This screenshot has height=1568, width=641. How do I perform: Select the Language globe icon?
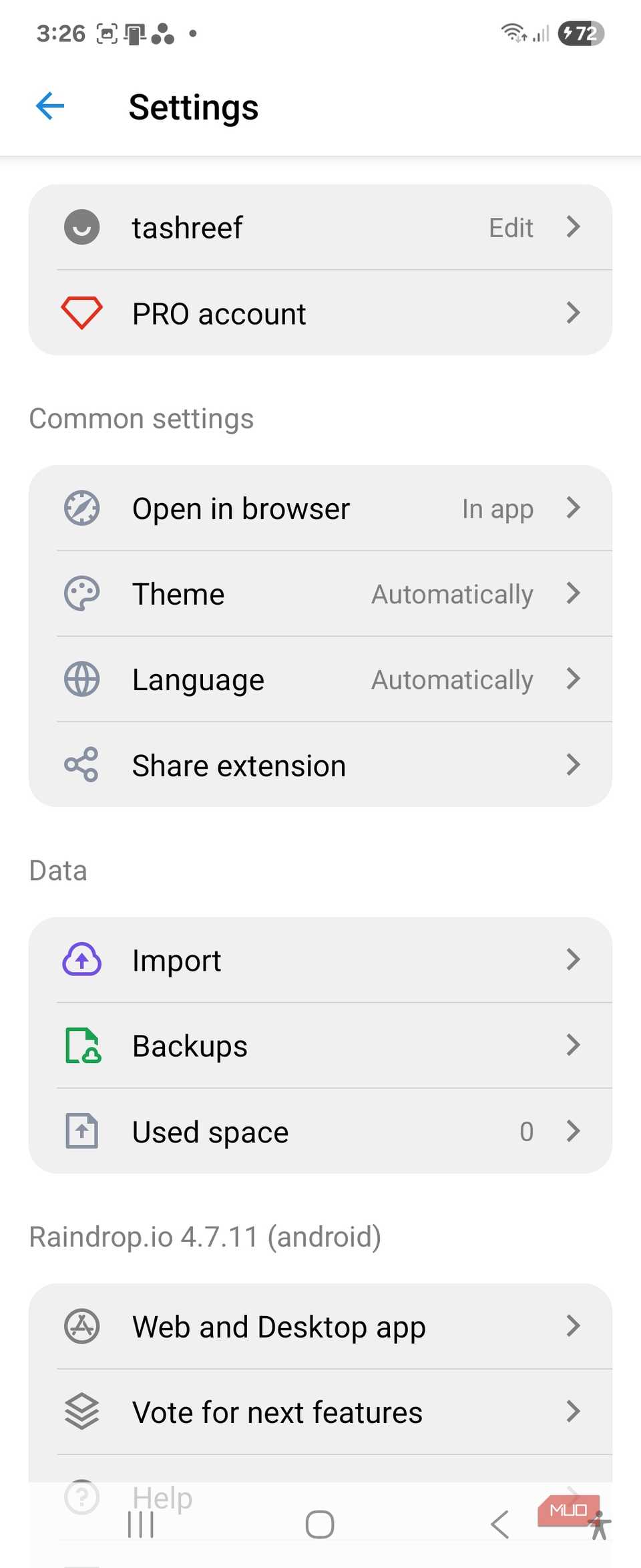pos(81,679)
